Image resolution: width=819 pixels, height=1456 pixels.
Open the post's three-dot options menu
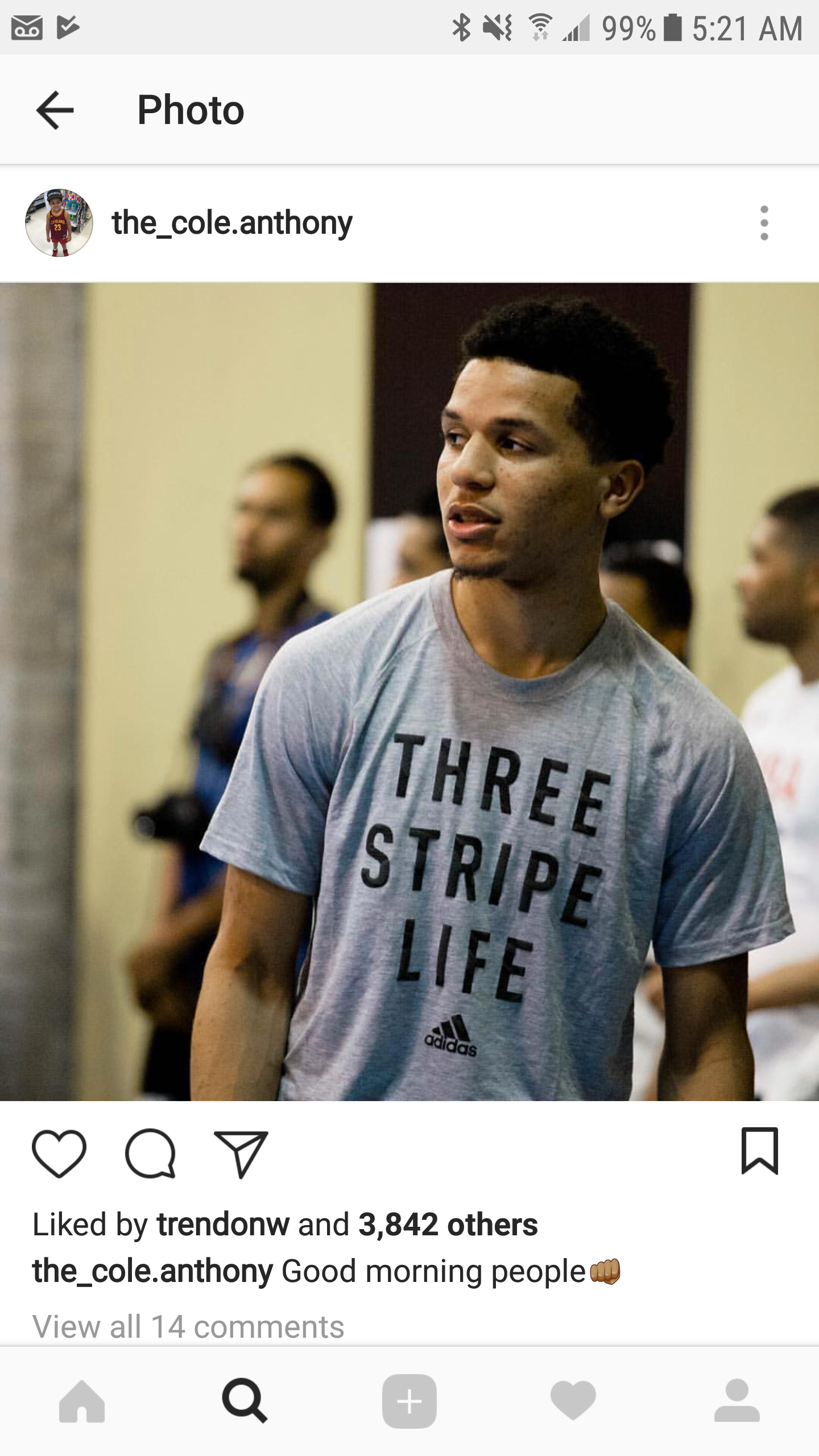click(x=764, y=223)
